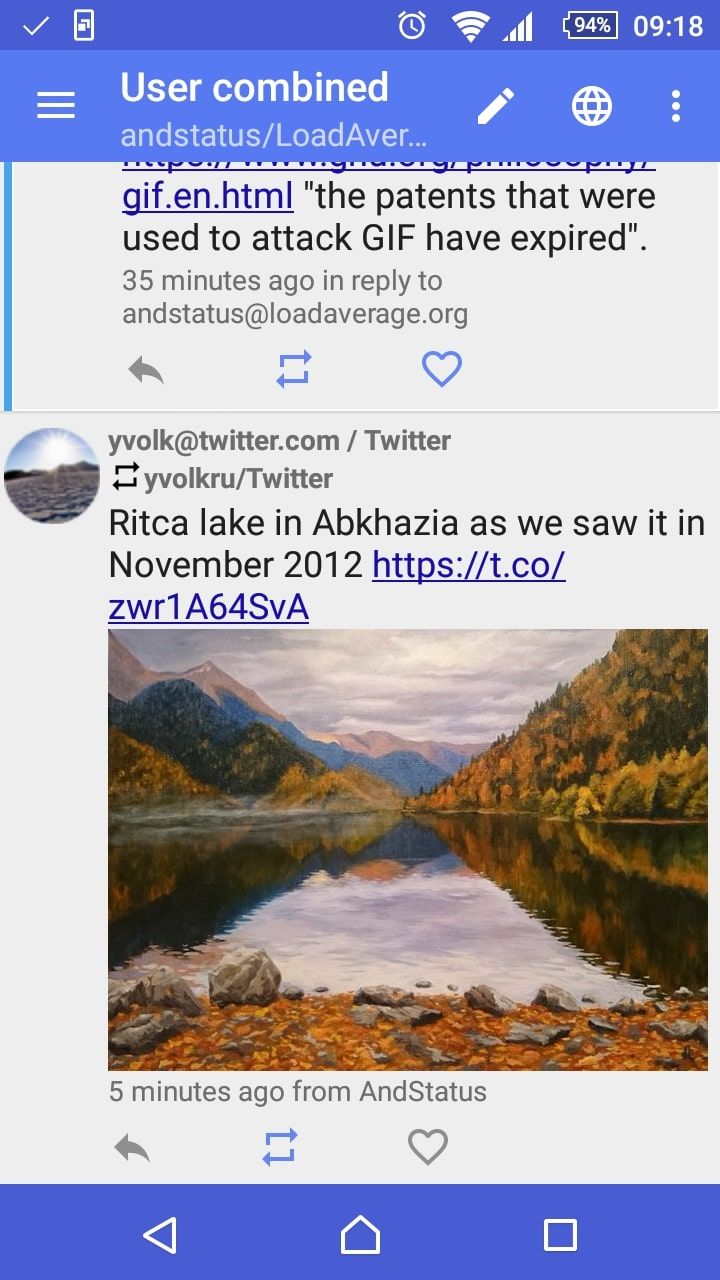Screen dimensions: 720x1280
Task: Open the navigation drawer menu
Action: [x=56, y=106]
